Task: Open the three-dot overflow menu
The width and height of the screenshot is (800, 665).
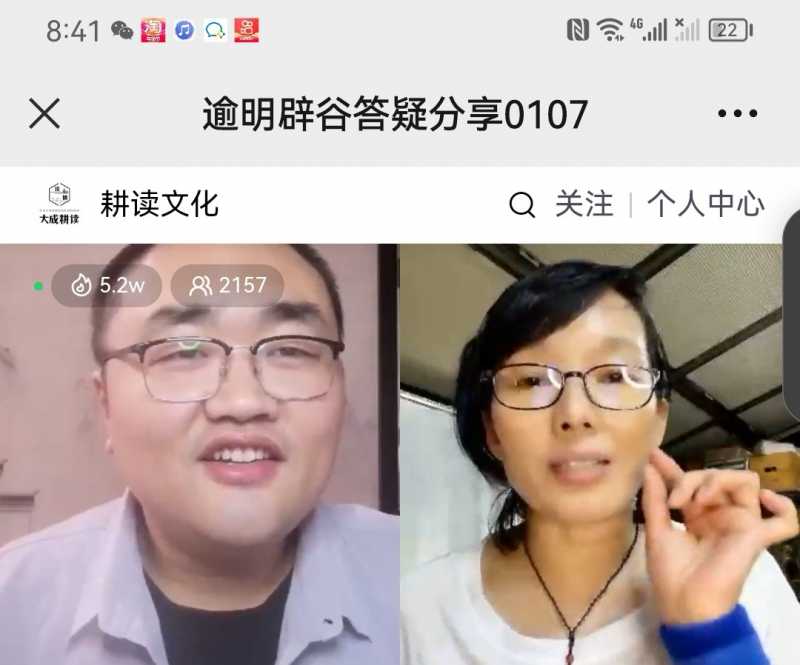Action: tap(737, 114)
